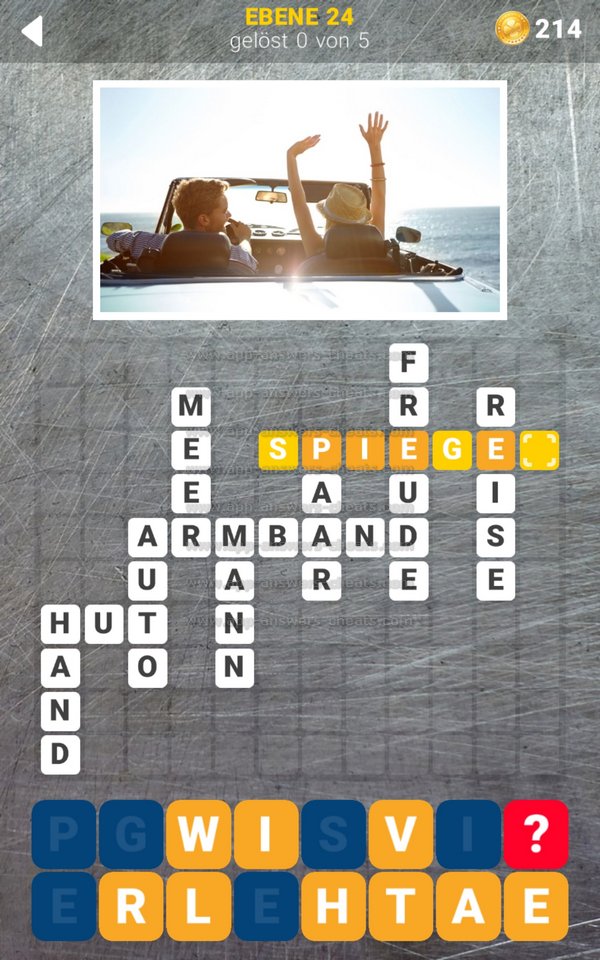Choose the letter T tile
The image size is (600, 960).
(401, 906)
